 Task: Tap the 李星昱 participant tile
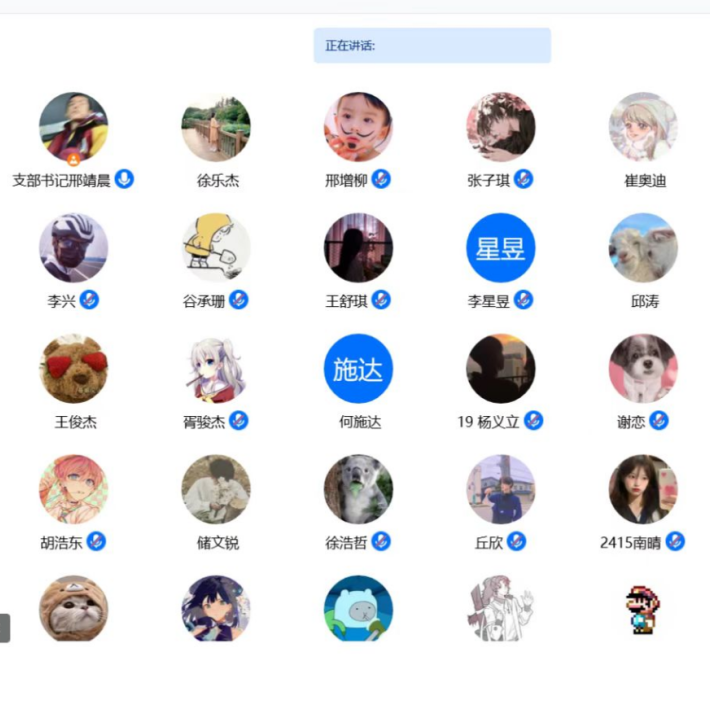pyautogui.click(x=500, y=248)
